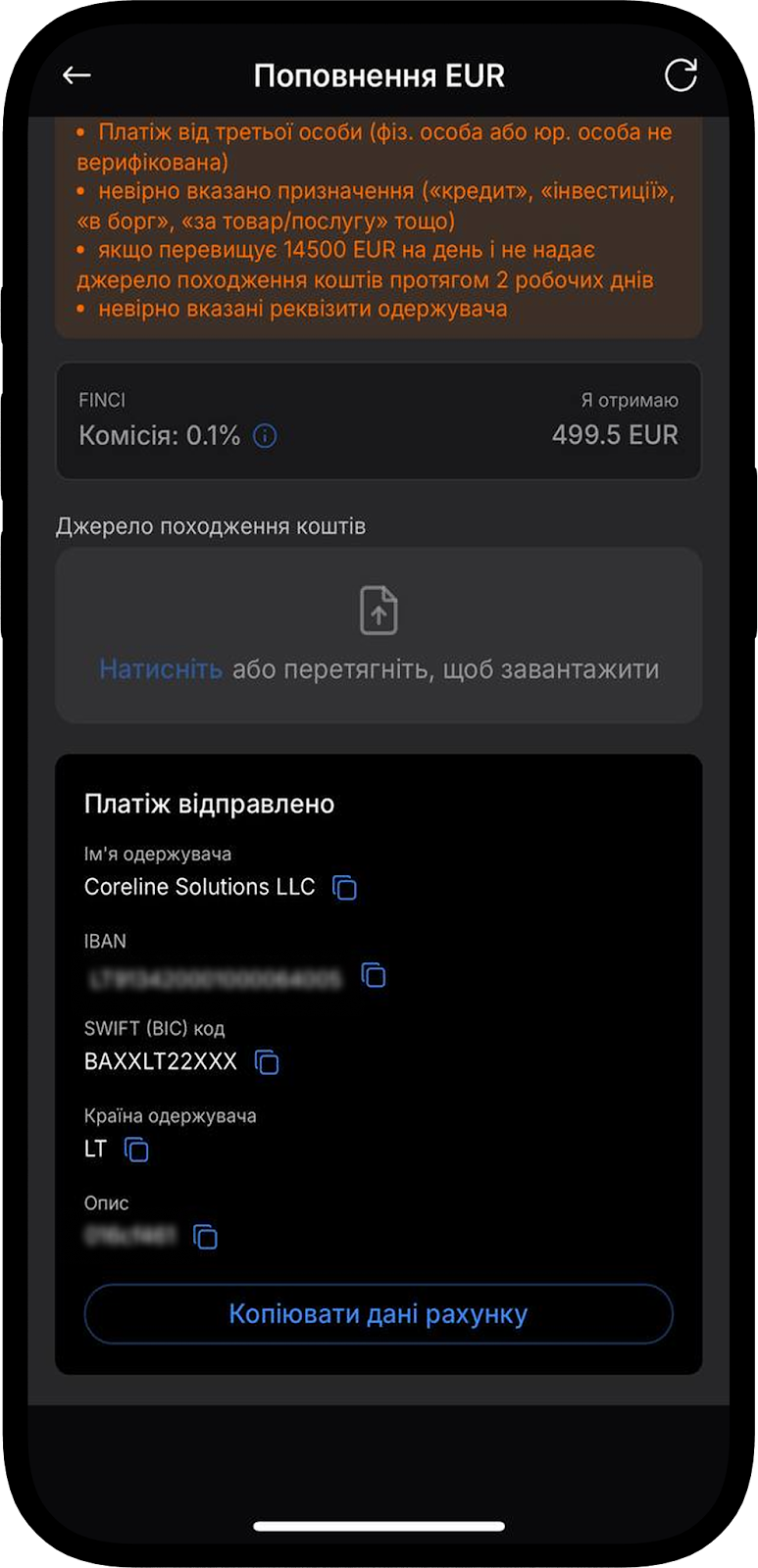Refresh the EUR top-up page

point(681,75)
